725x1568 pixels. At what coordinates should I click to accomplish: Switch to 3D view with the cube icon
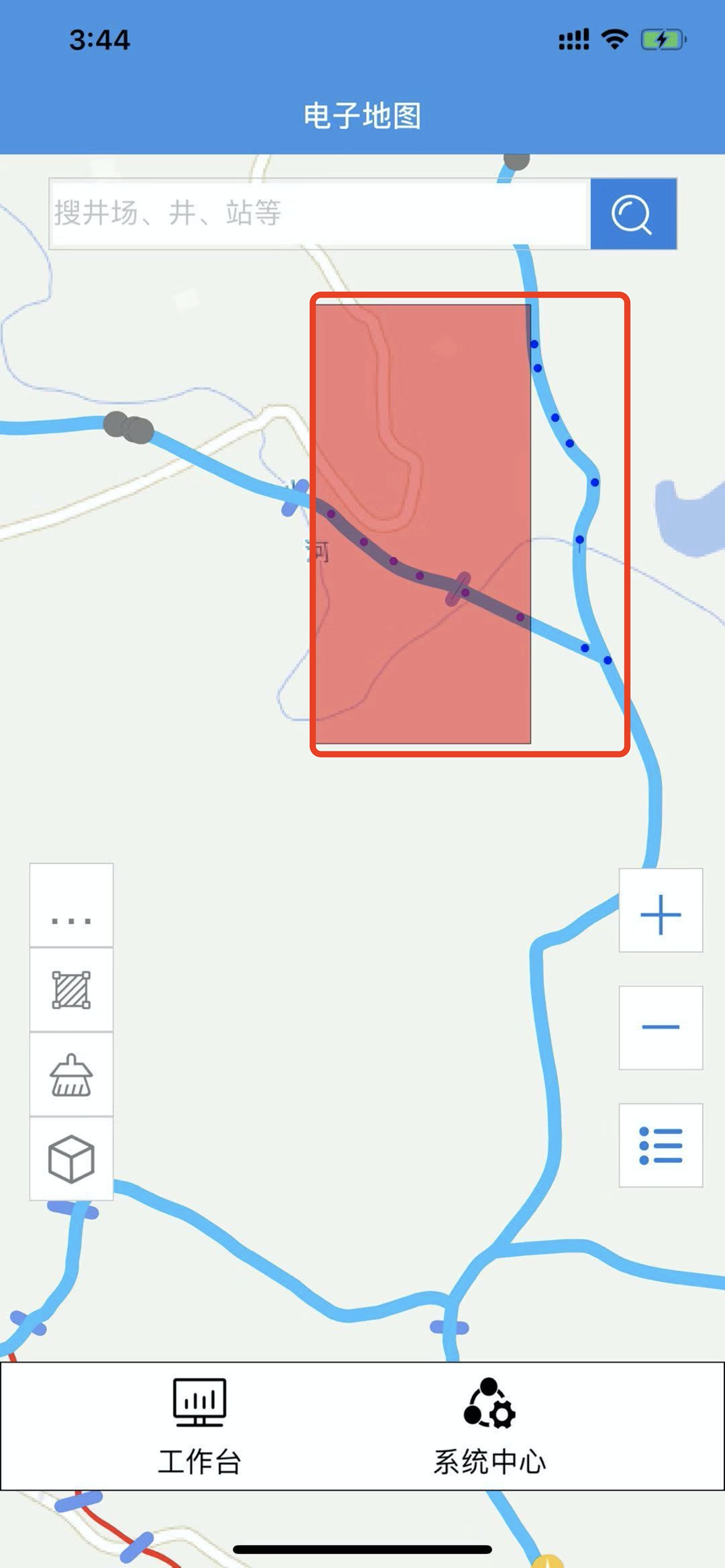(x=71, y=1159)
